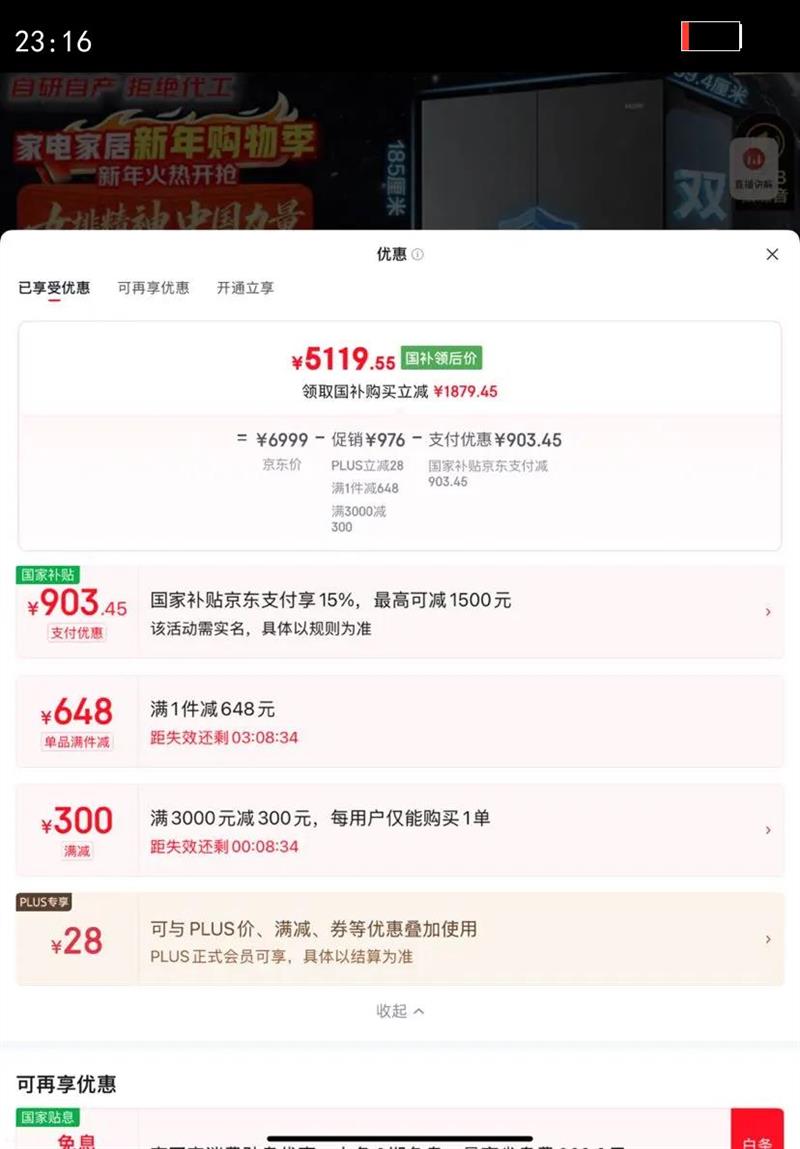Expand the PLUS ¥28 offer details
The height and width of the screenshot is (1149, 800).
[x=768, y=938]
